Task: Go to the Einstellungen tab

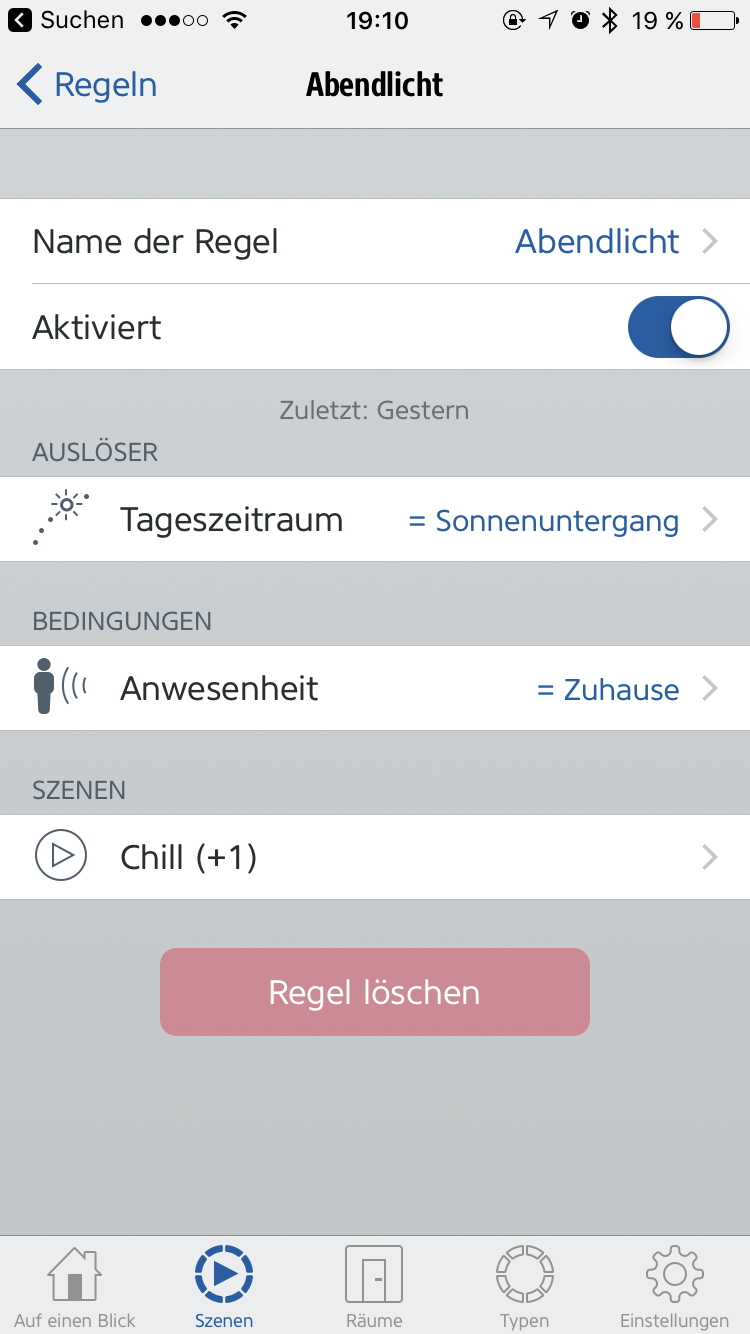Action: click(674, 1288)
